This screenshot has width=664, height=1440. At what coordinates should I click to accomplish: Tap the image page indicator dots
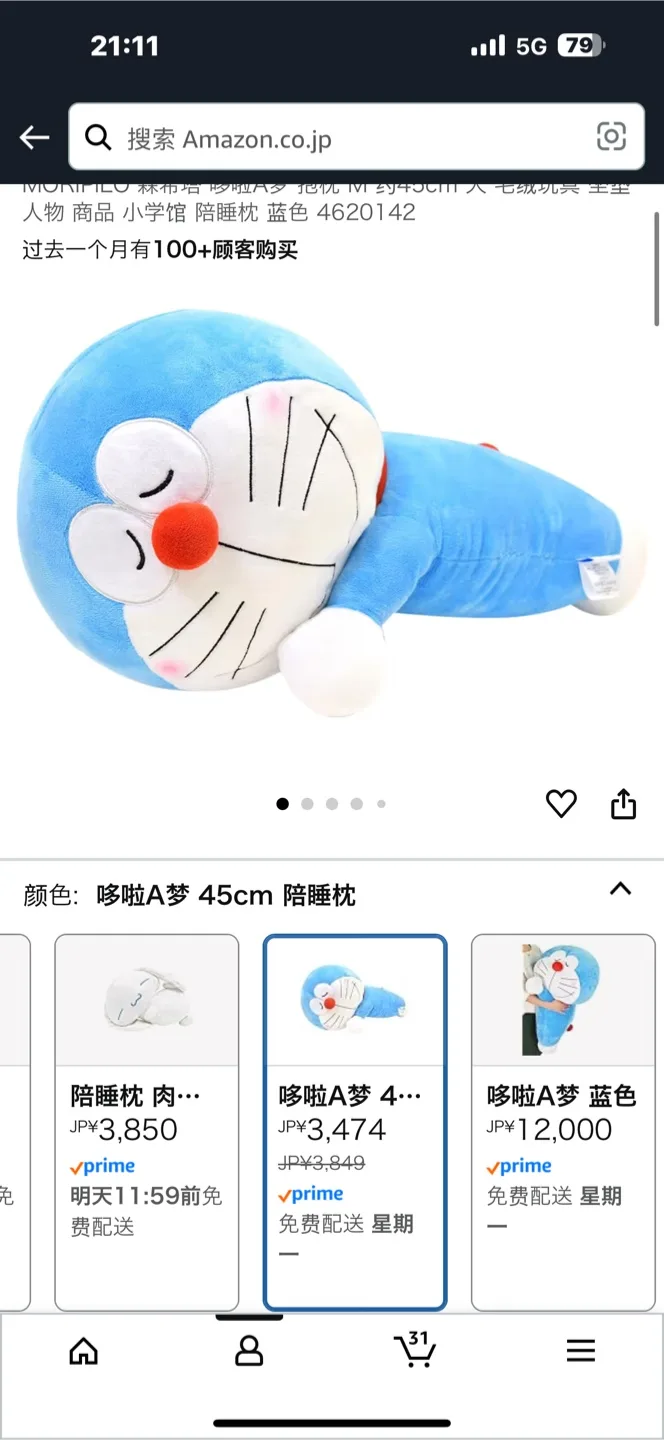(x=331, y=804)
